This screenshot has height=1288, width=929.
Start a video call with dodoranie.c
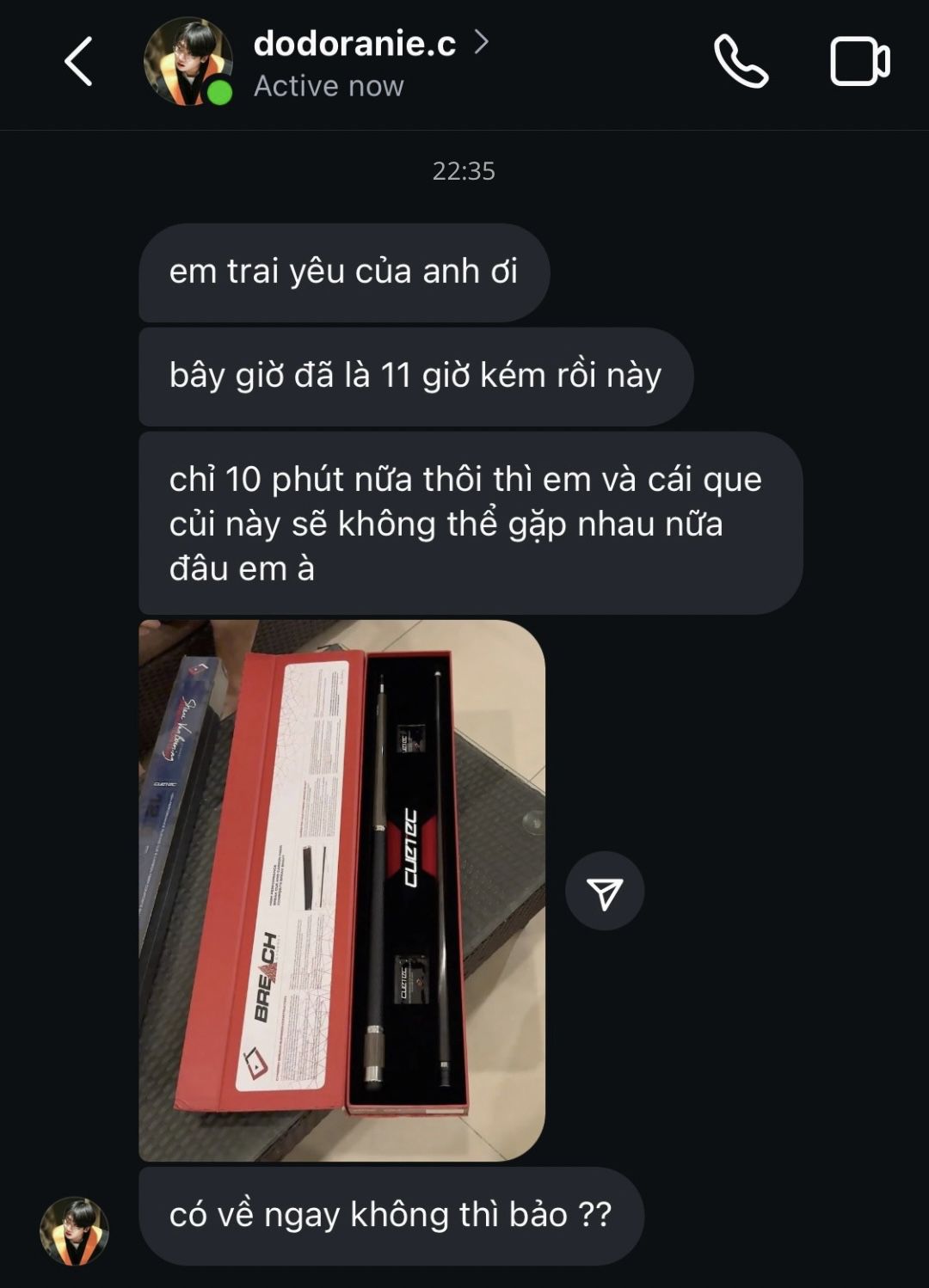[x=859, y=61]
